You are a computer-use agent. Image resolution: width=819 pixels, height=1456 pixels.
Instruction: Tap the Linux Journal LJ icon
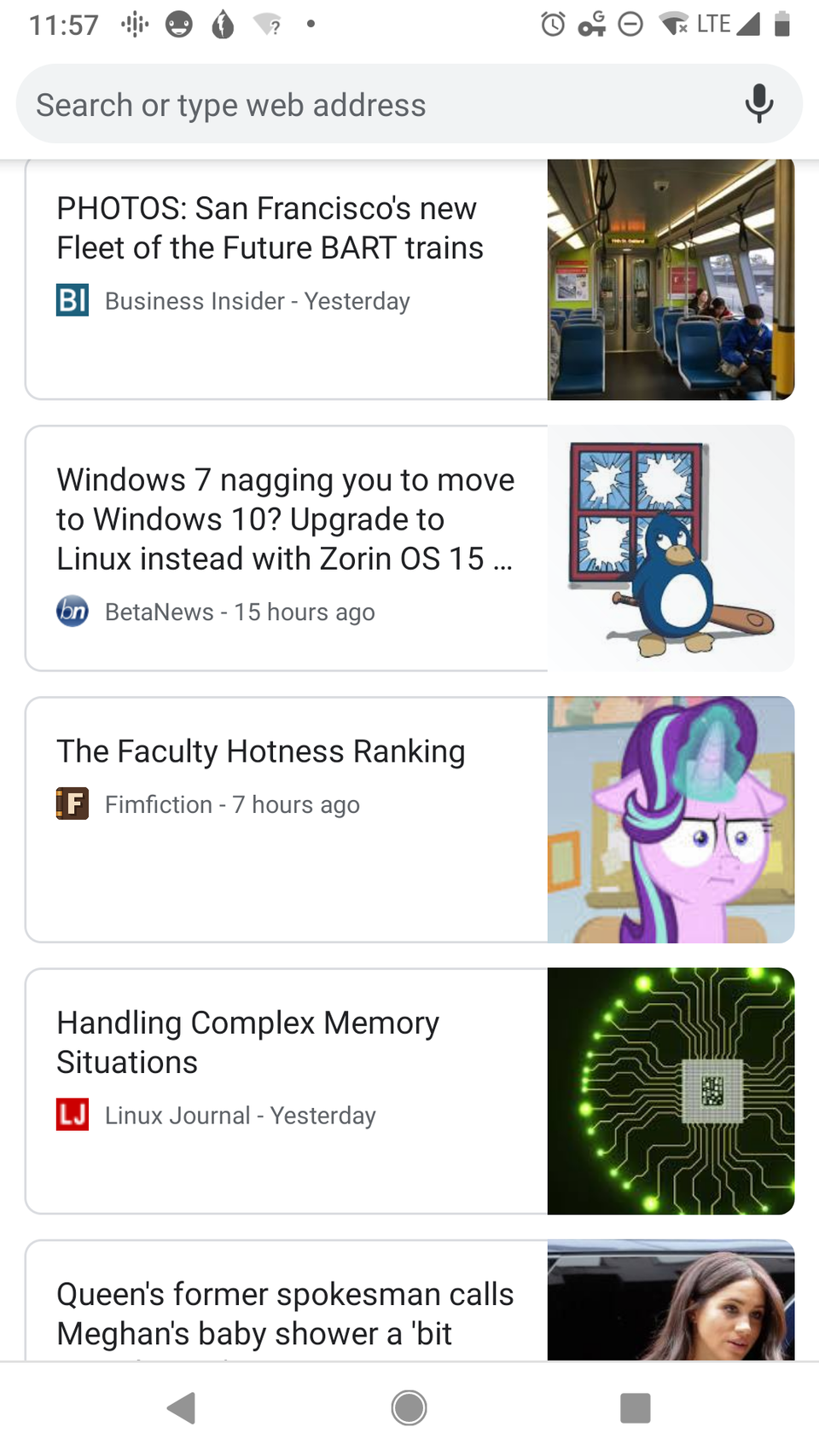coord(73,1114)
